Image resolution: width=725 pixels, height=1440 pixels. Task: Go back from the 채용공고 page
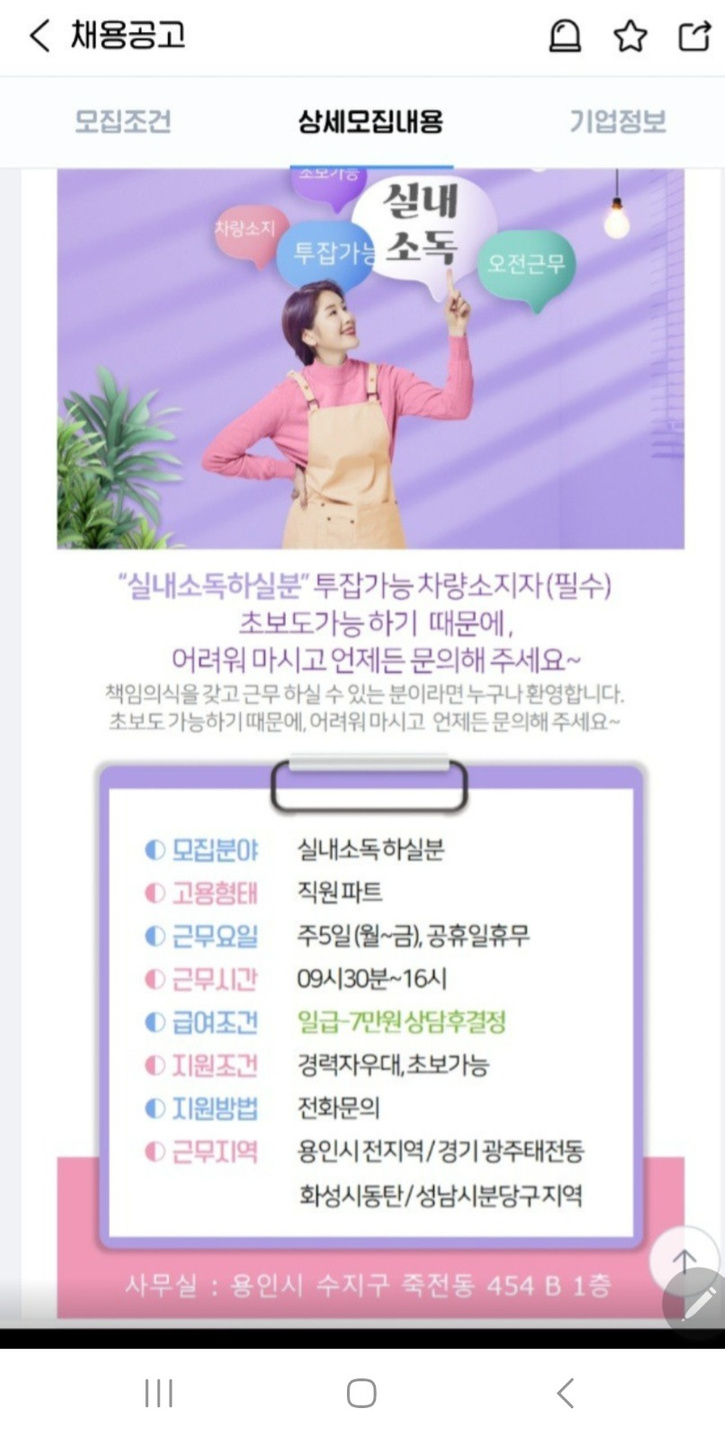(39, 36)
